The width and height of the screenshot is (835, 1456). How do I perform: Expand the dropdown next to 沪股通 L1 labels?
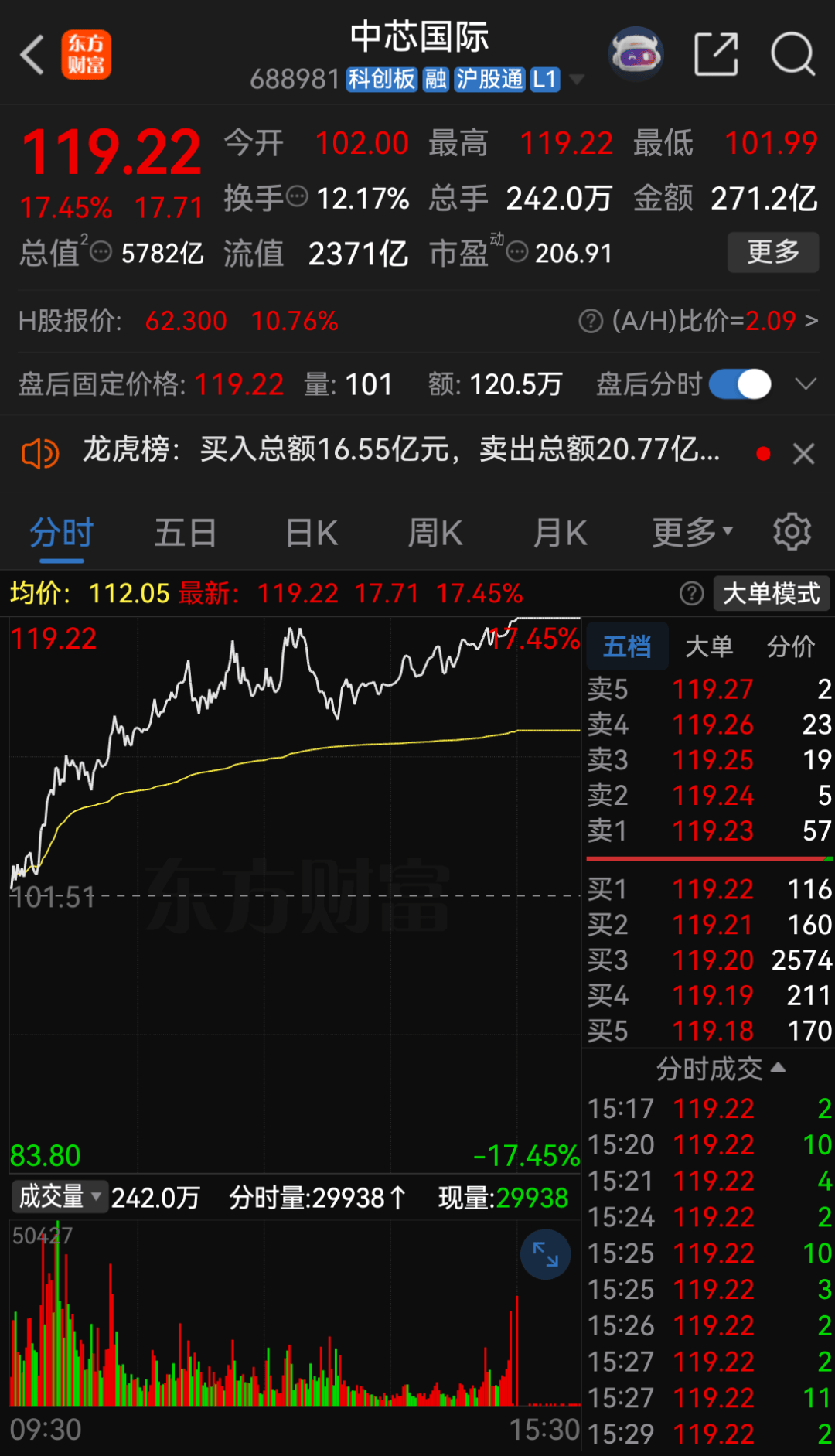pos(577,80)
